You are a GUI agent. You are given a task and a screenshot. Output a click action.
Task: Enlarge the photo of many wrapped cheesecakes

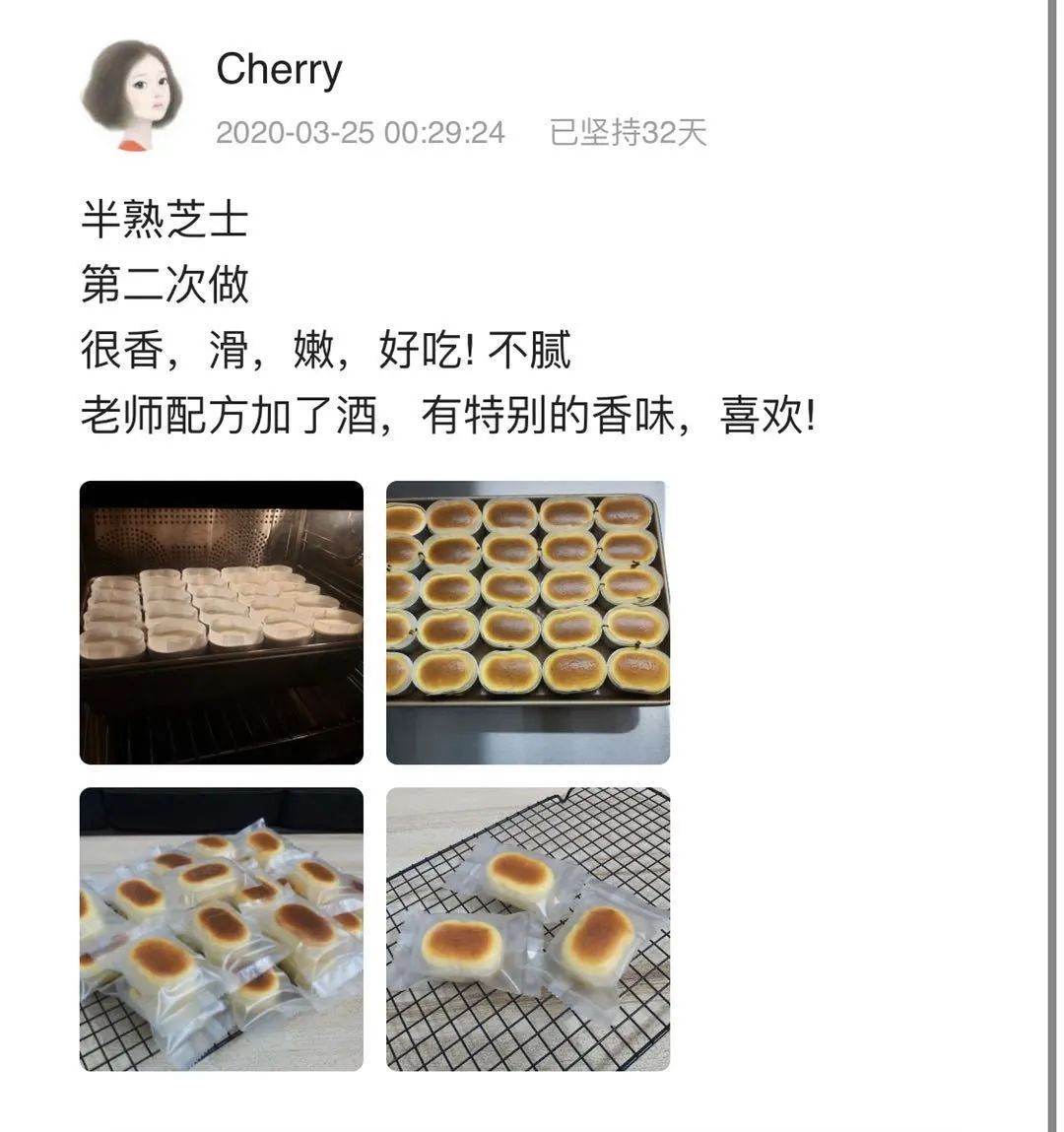click(x=221, y=928)
